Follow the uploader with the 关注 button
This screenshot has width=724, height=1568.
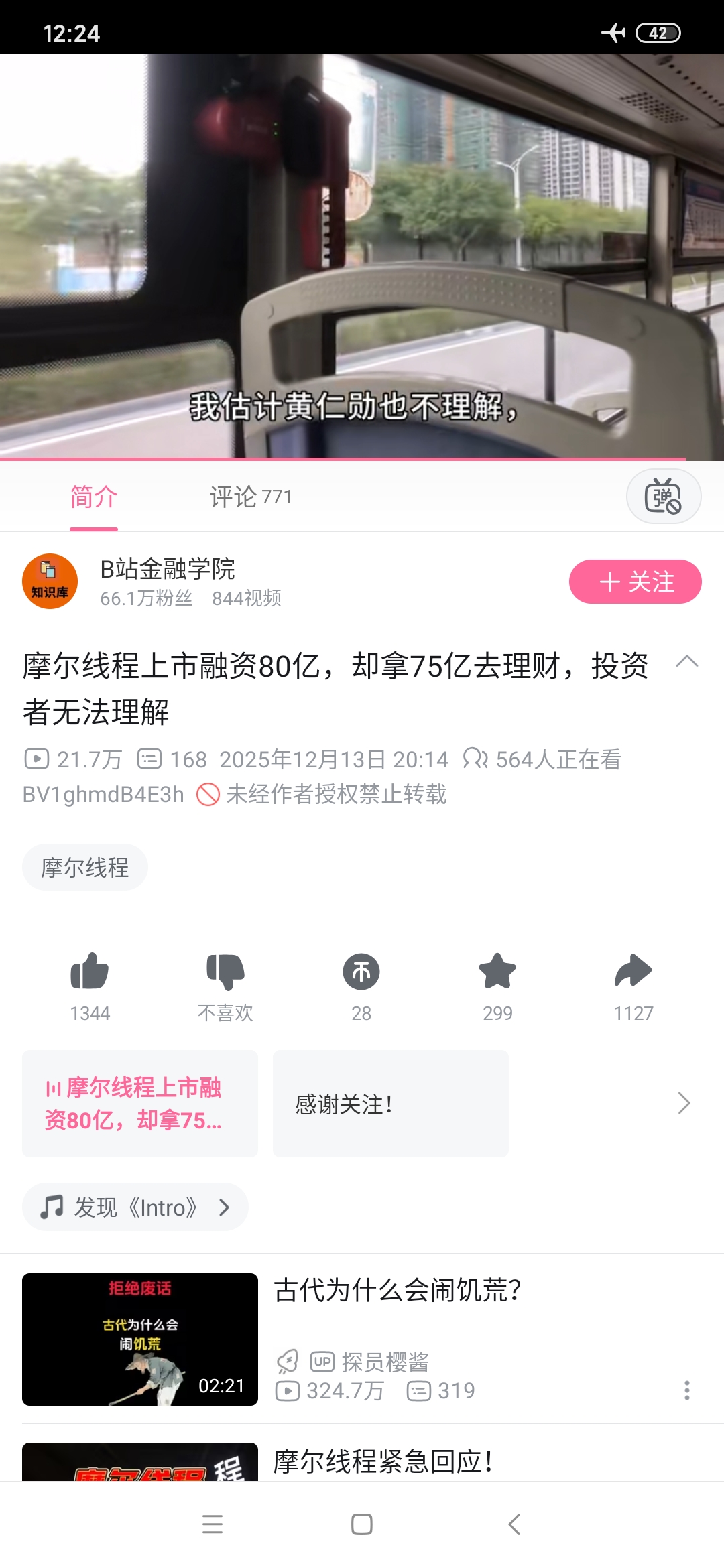(634, 582)
